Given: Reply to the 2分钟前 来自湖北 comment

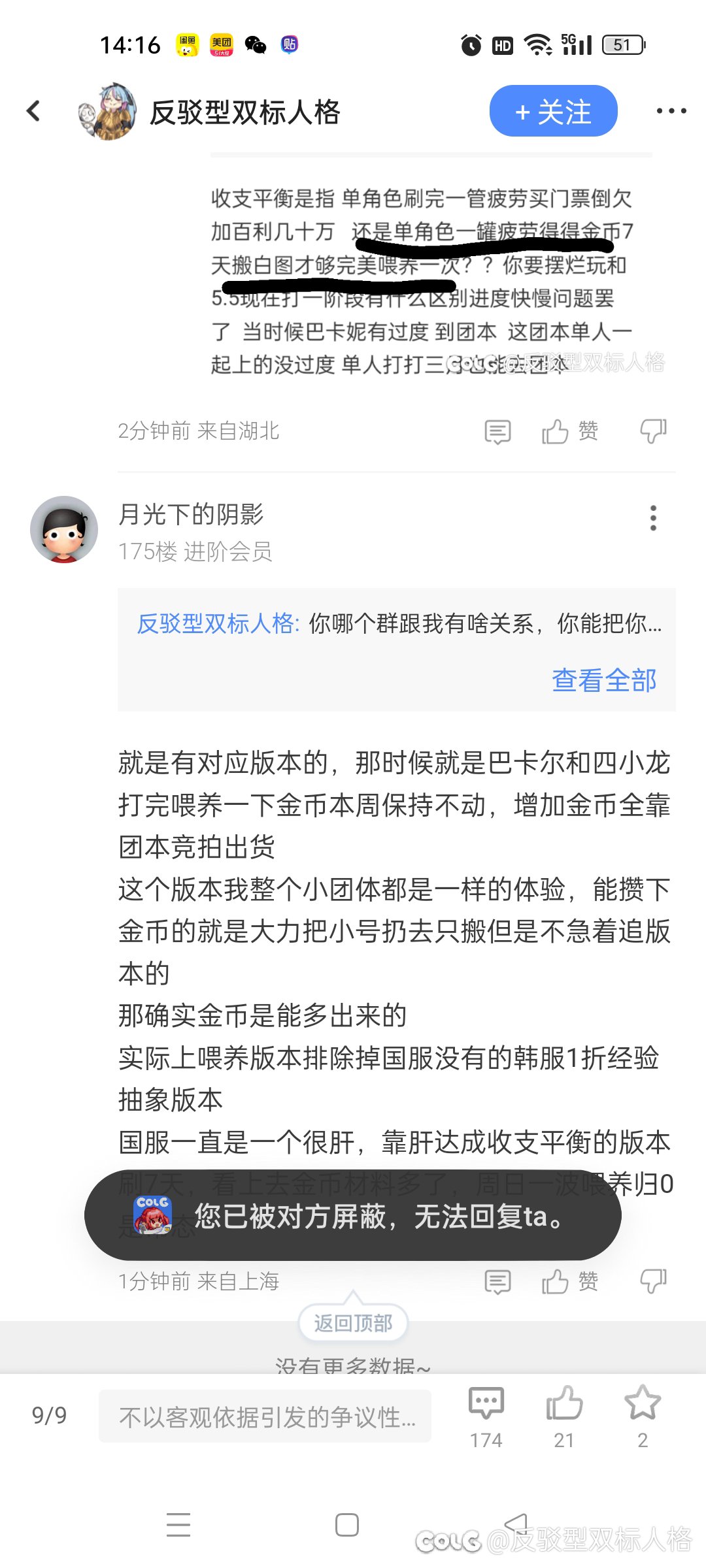Looking at the screenshot, I should [x=497, y=432].
